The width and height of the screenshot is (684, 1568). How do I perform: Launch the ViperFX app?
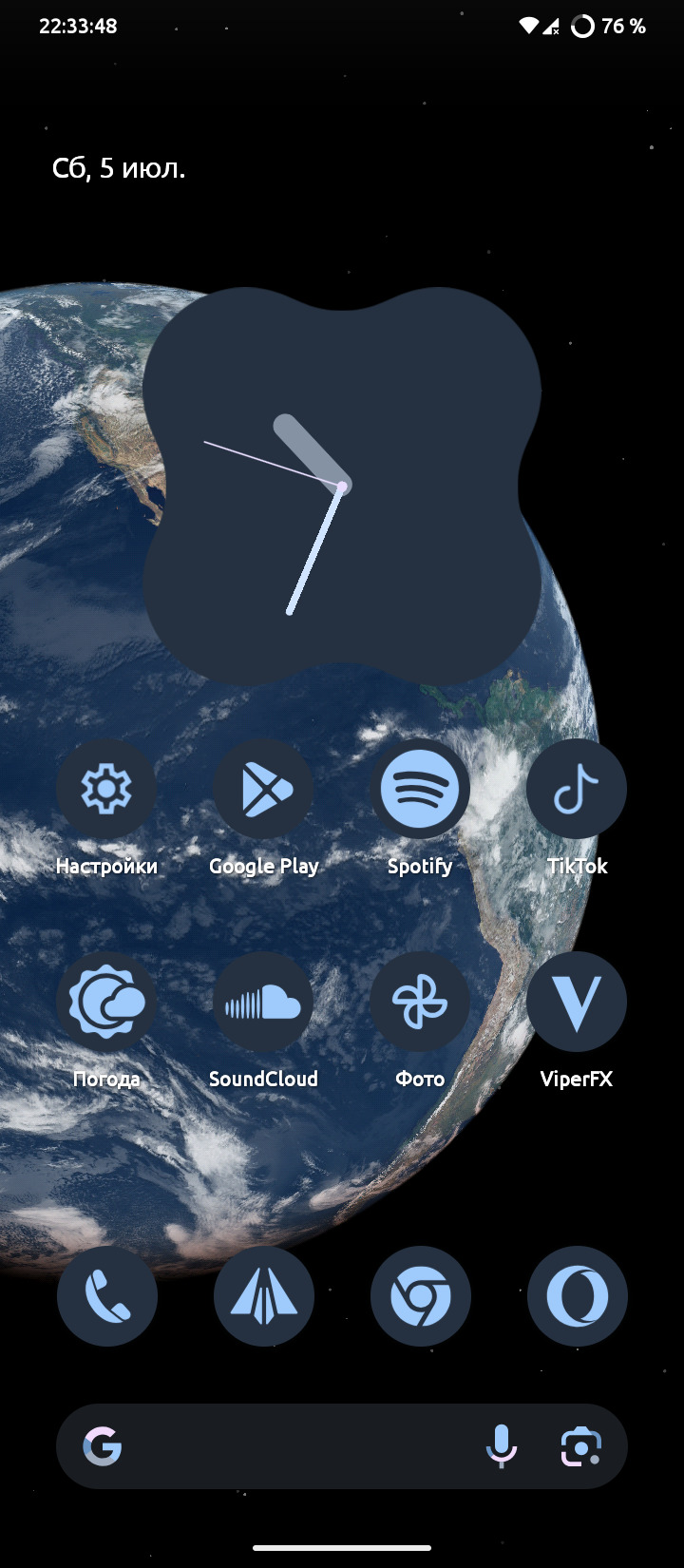[x=577, y=1002]
